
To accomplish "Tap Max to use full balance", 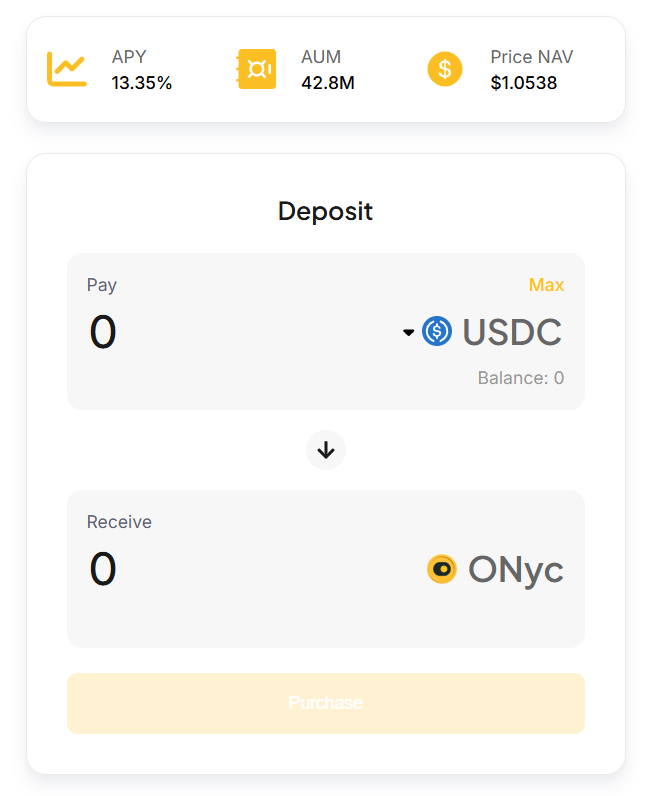I will click(x=546, y=285).
